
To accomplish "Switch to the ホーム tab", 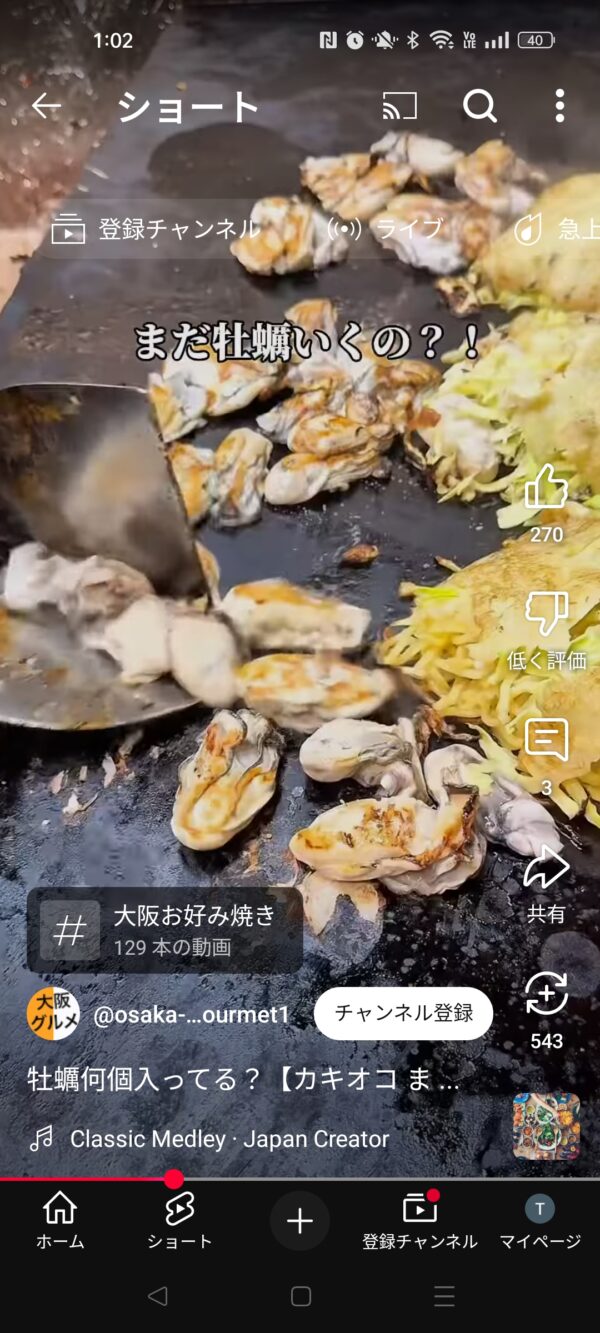I will point(60,1221).
